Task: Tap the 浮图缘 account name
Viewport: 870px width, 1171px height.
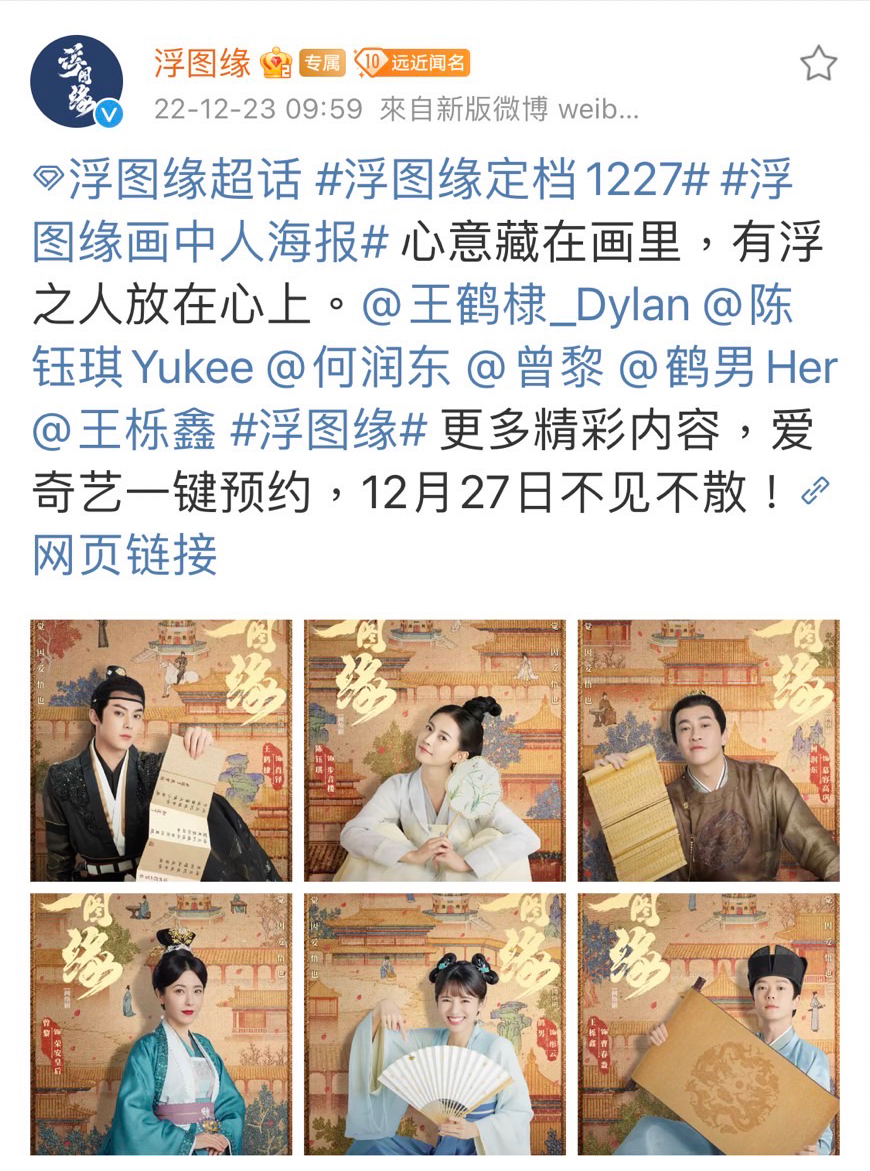Action: coord(202,63)
